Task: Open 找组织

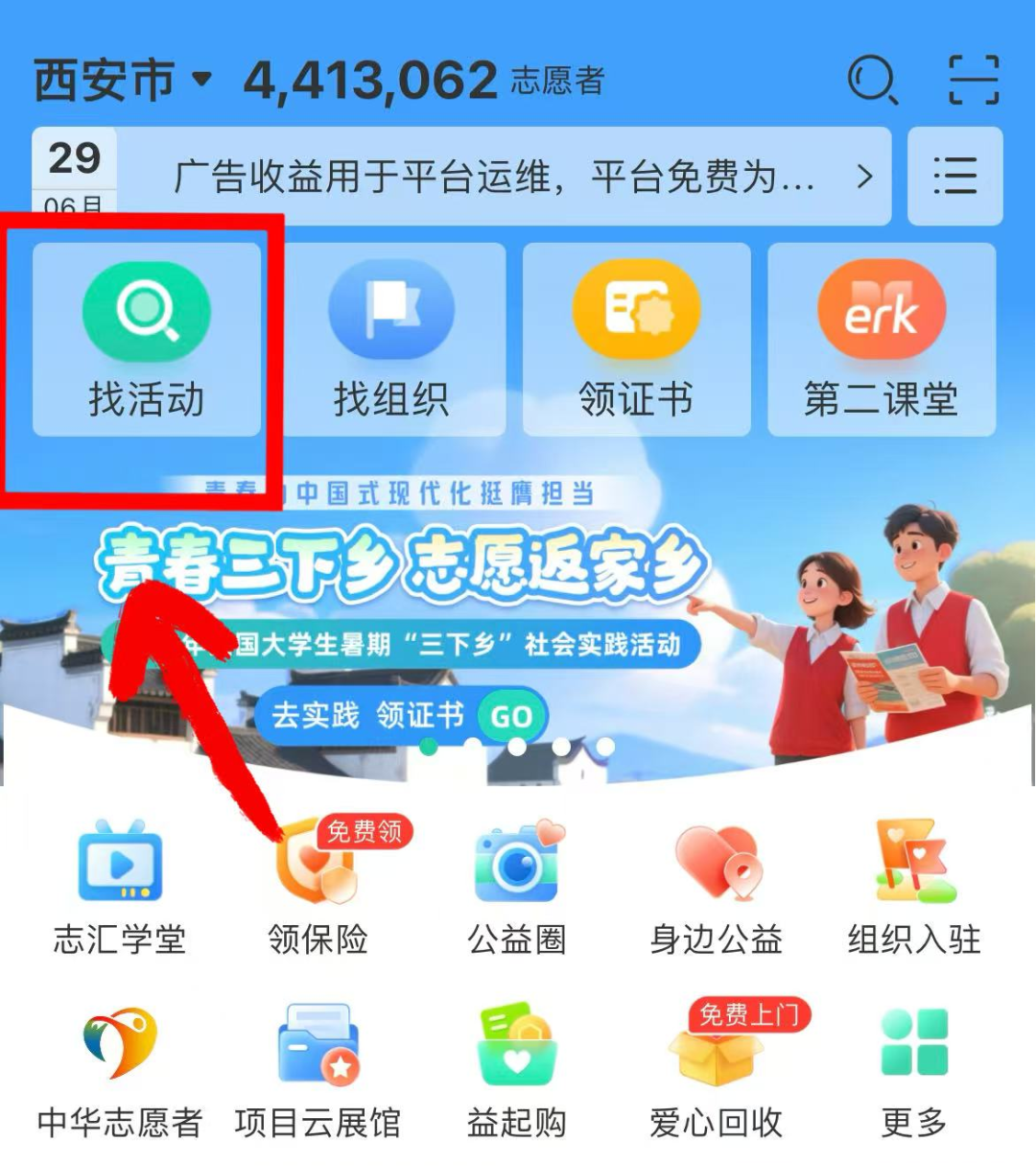Action: tap(392, 339)
